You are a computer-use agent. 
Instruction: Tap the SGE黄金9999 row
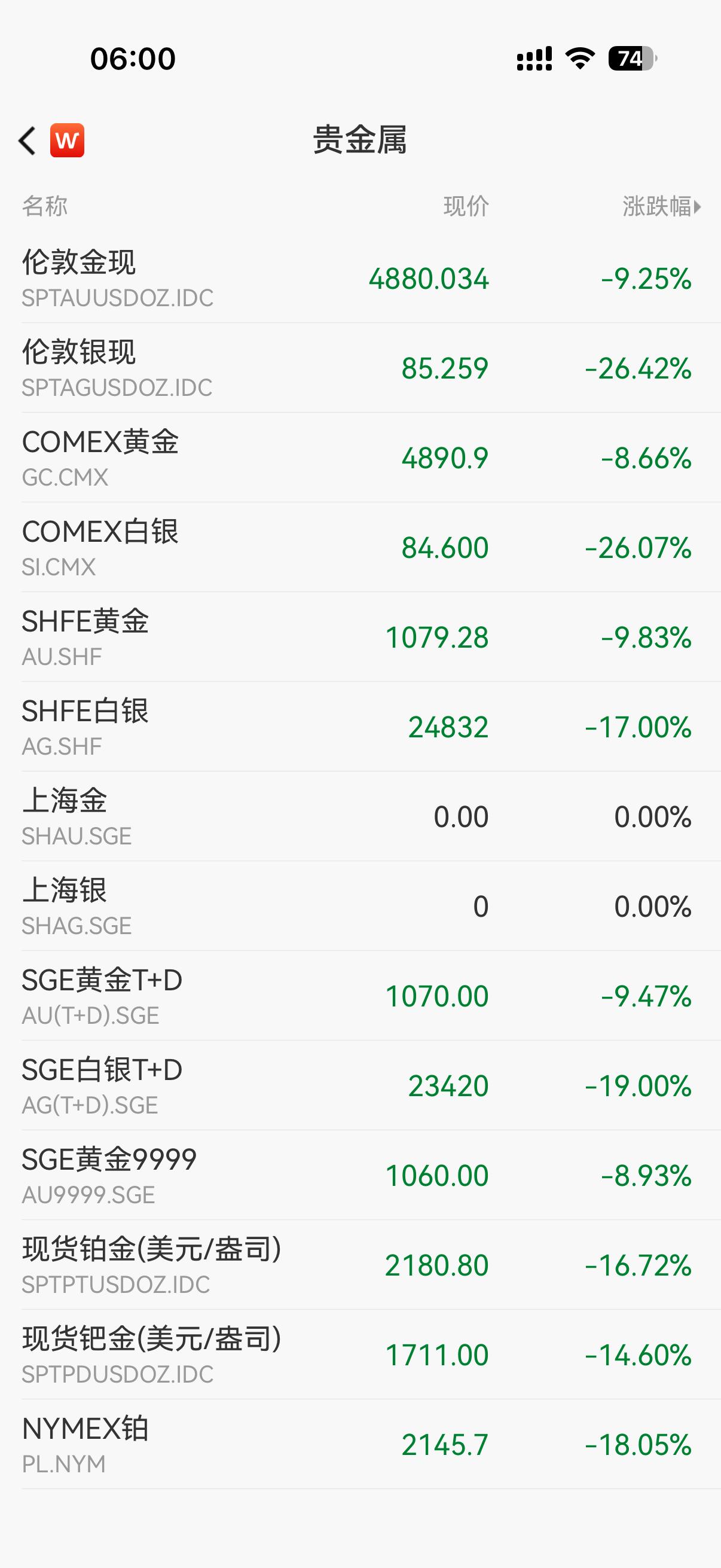(360, 1175)
